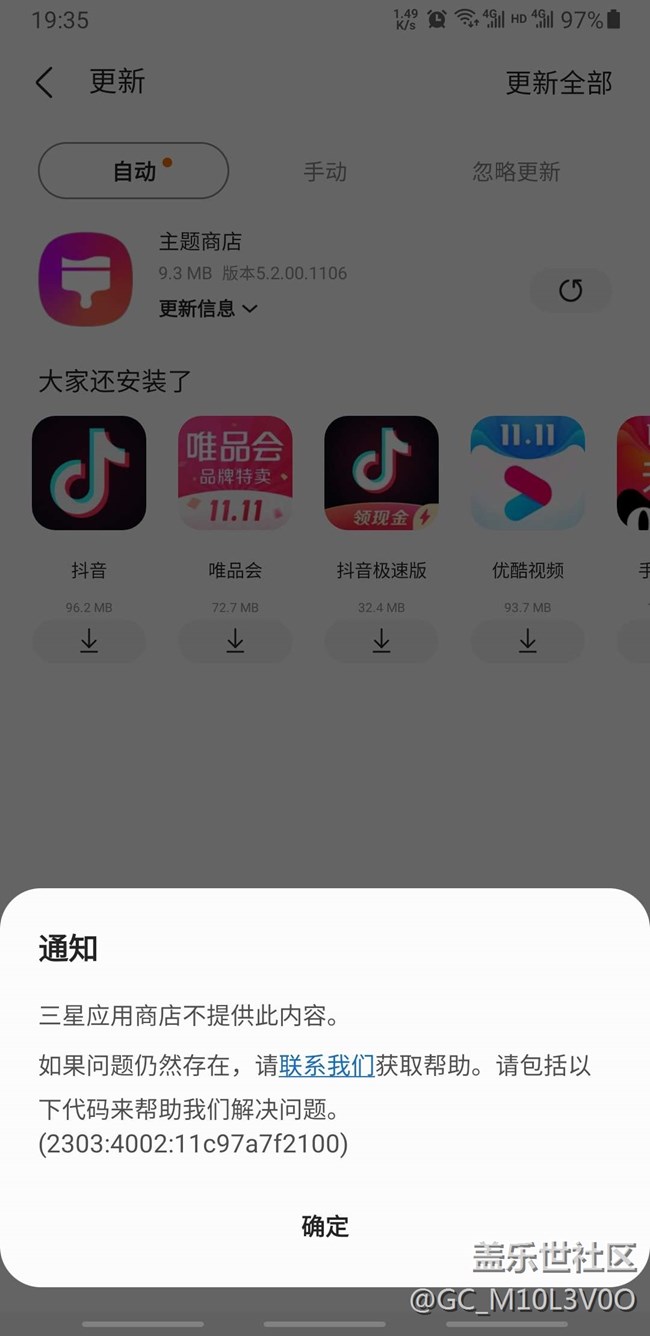The height and width of the screenshot is (1336, 650).
Task: Open the 主题商店 app details
Action: 85,278
